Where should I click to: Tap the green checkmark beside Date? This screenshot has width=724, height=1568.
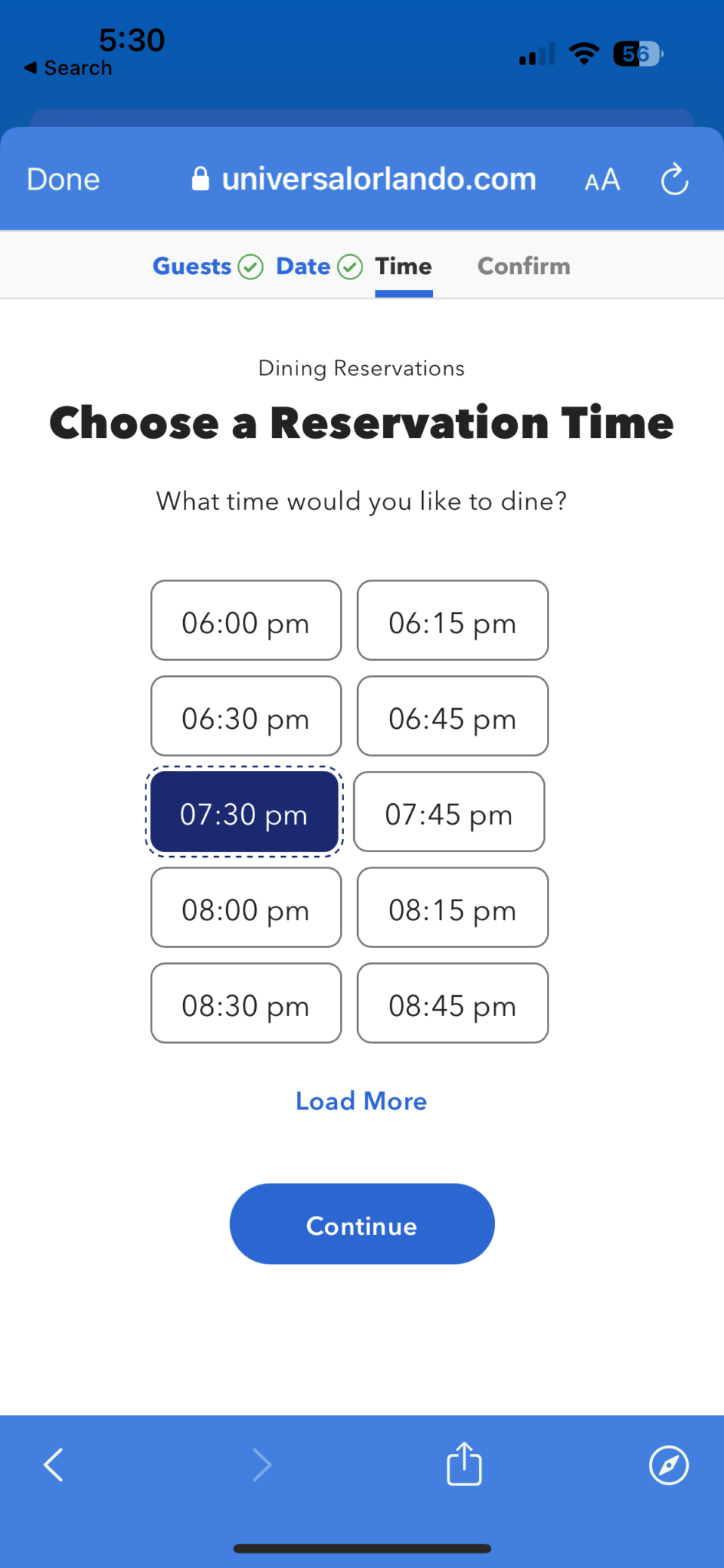[x=351, y=266]
